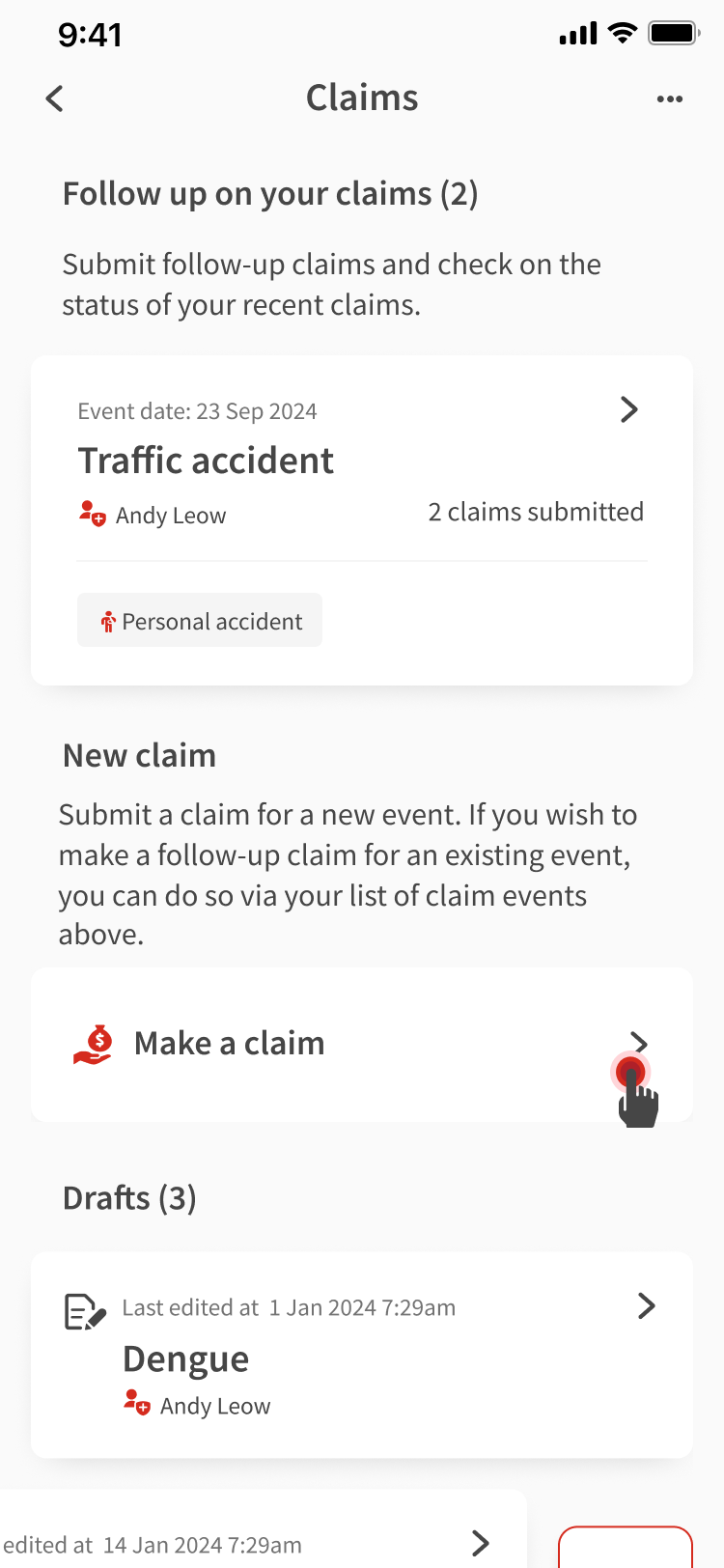Open the Dengue draft claim

click(x=361, y=1354)
